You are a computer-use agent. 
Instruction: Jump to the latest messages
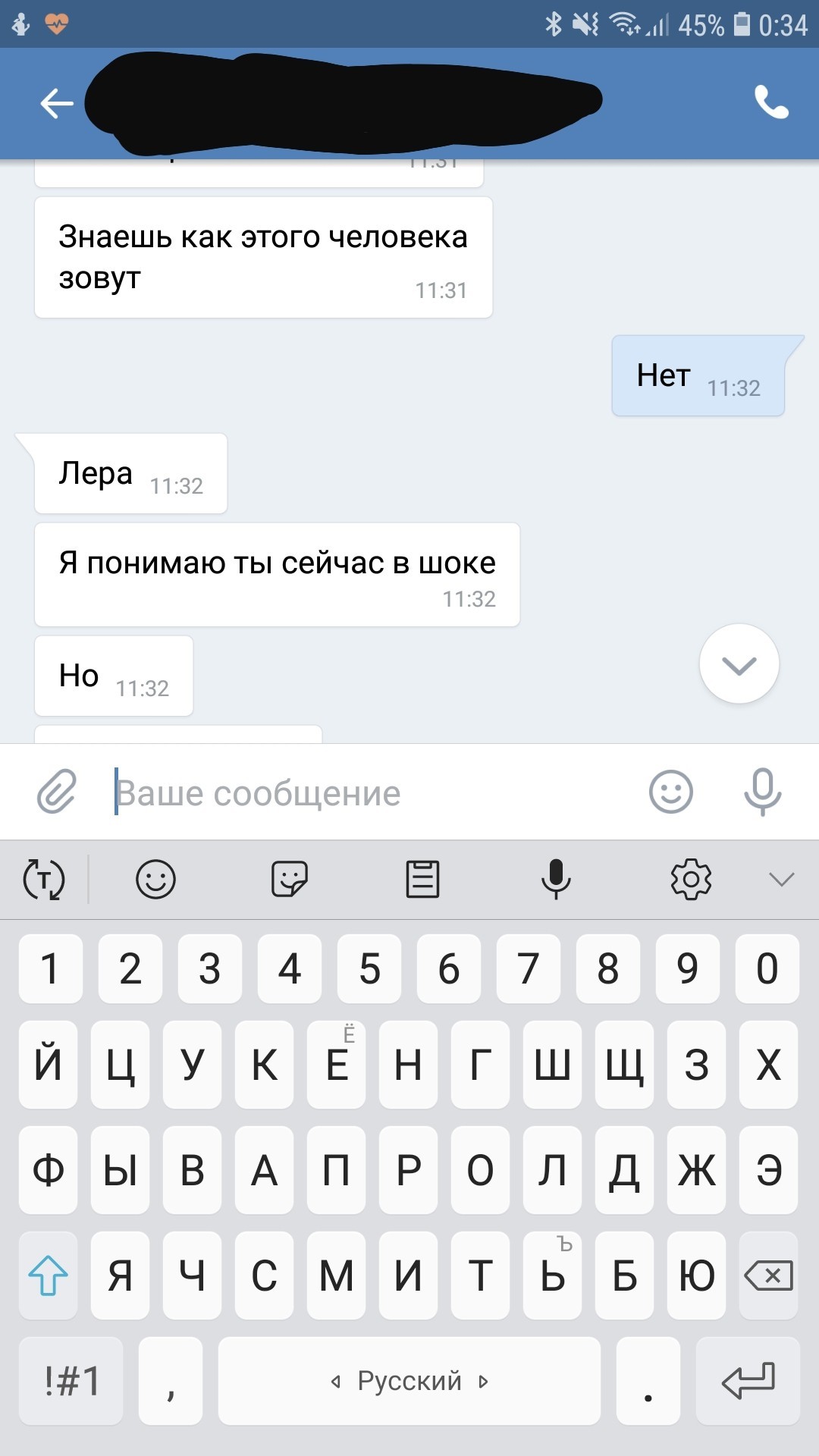pos(739,664)
